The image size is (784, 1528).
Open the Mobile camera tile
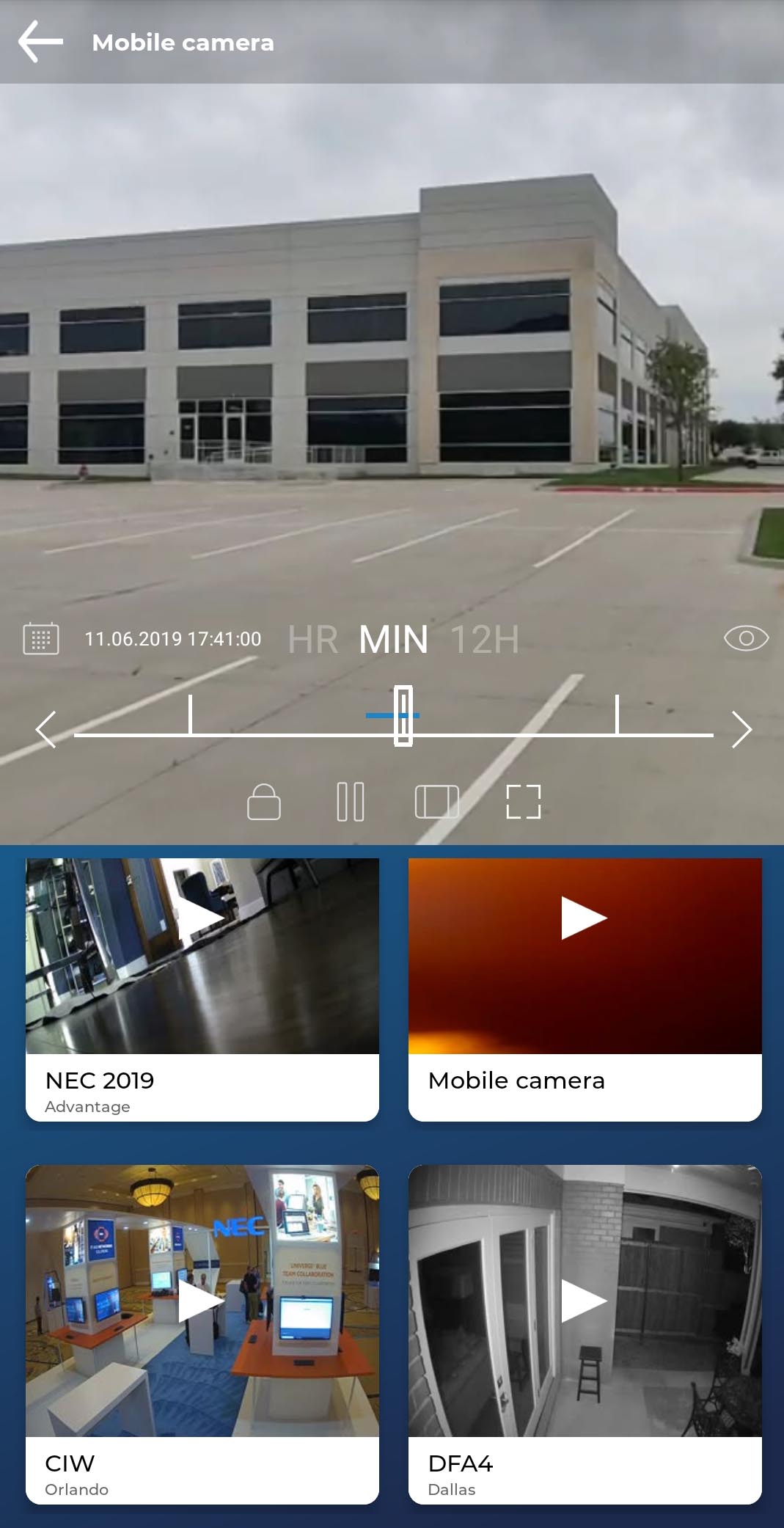tap(585, 918)
